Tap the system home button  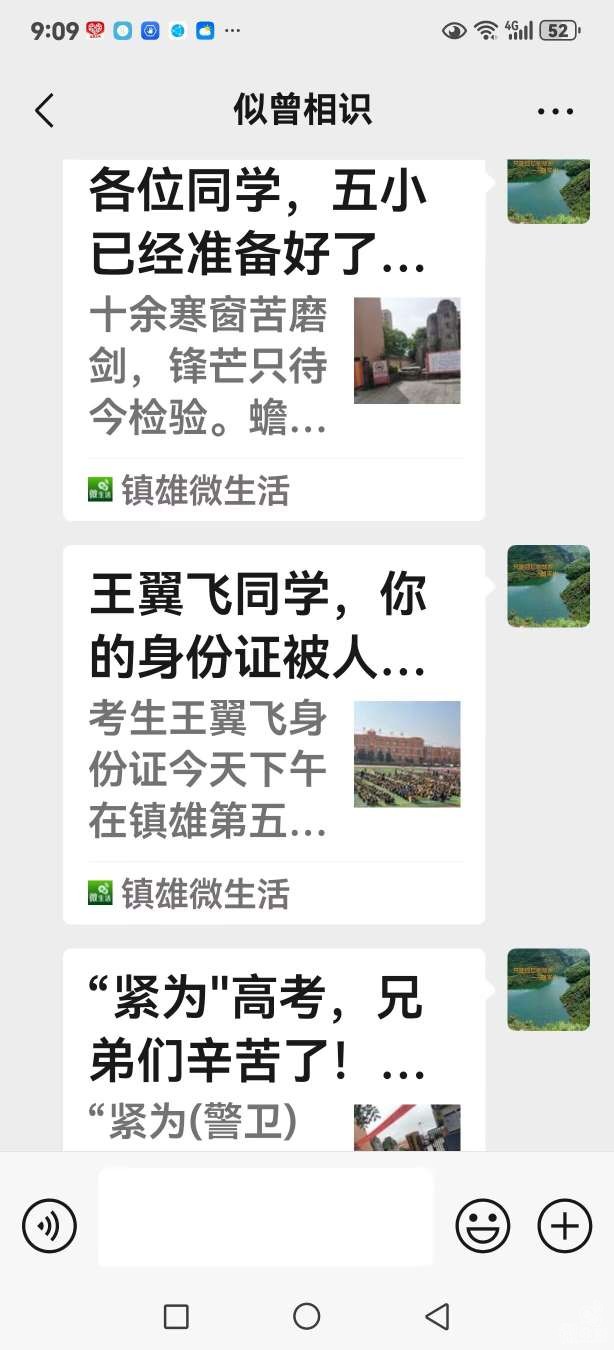coord(307,1316)
